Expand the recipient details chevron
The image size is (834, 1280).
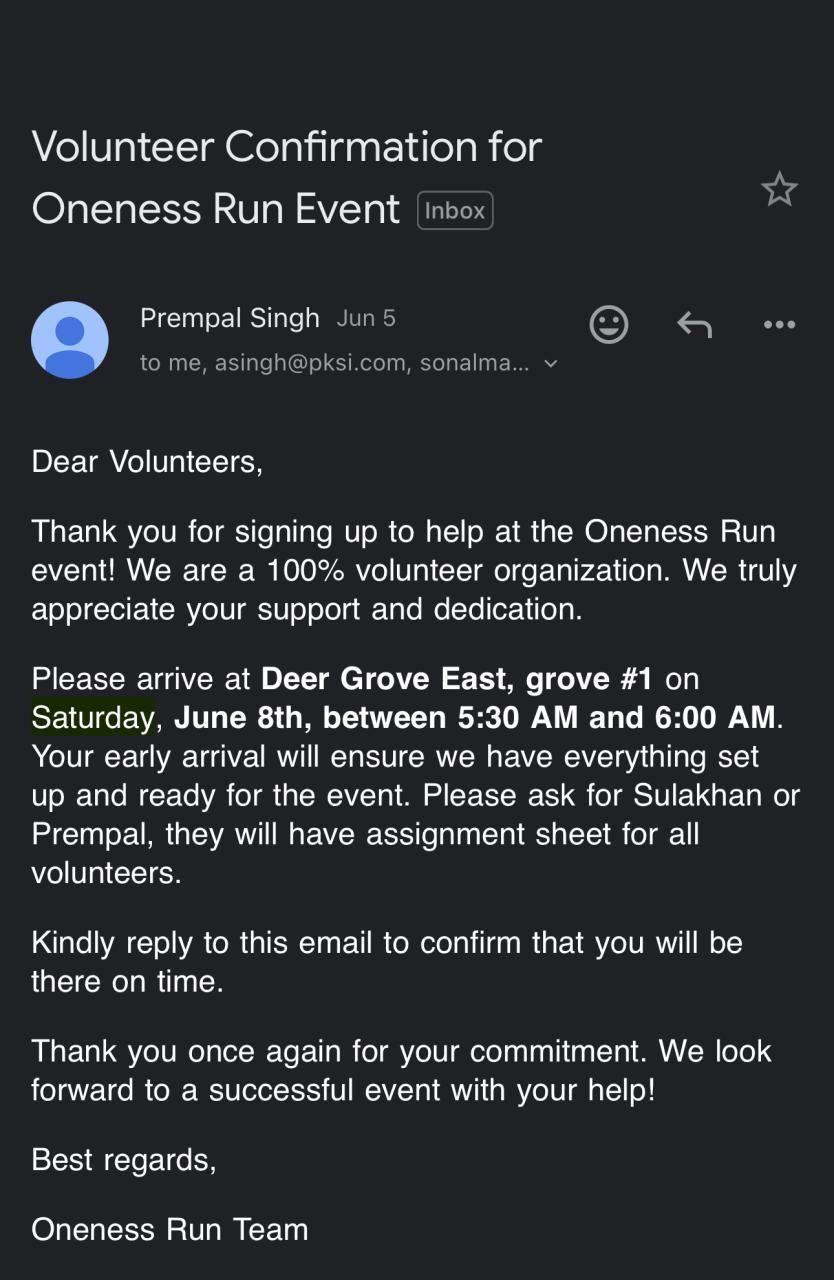(x=550, y=364)
